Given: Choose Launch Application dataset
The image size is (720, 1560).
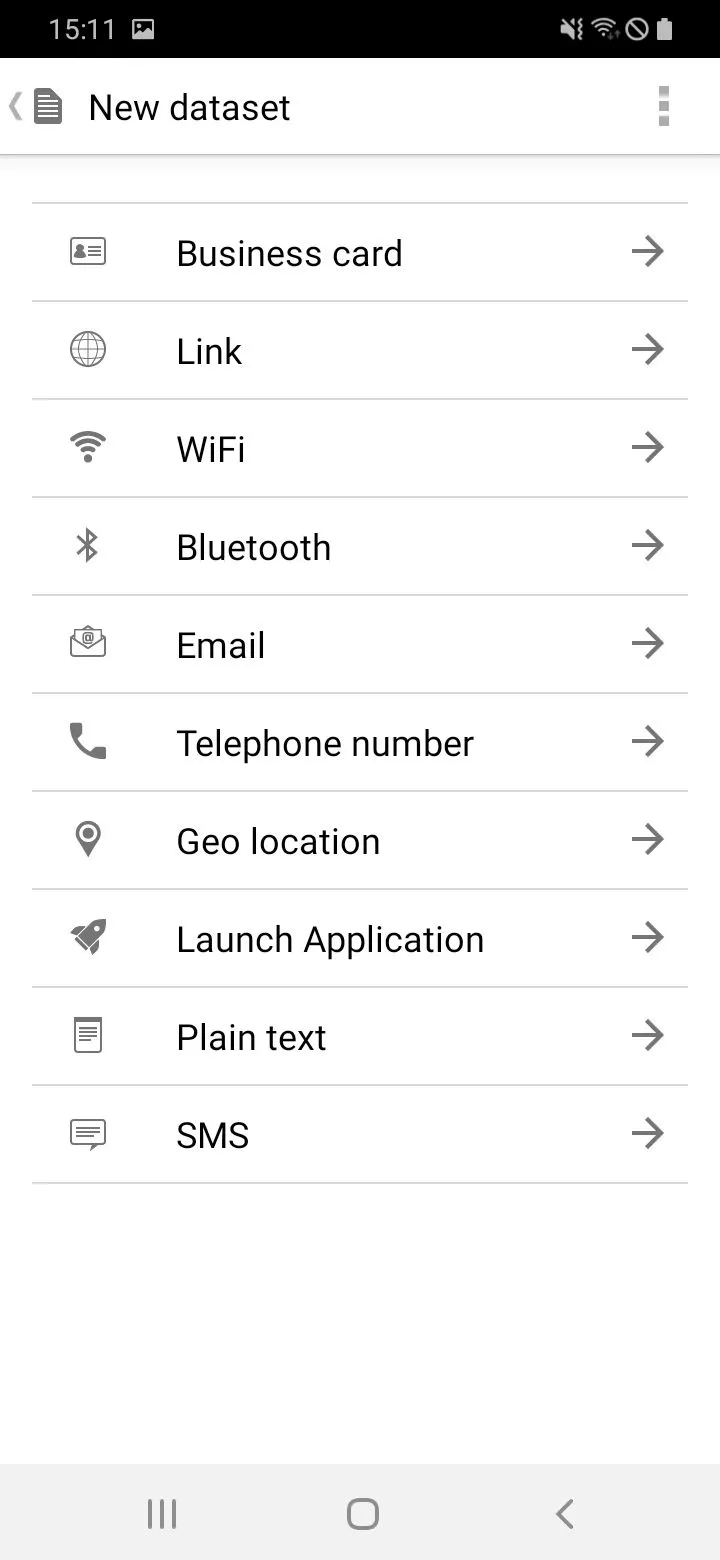Looking at the screenshot, I should tap(360, 939).
